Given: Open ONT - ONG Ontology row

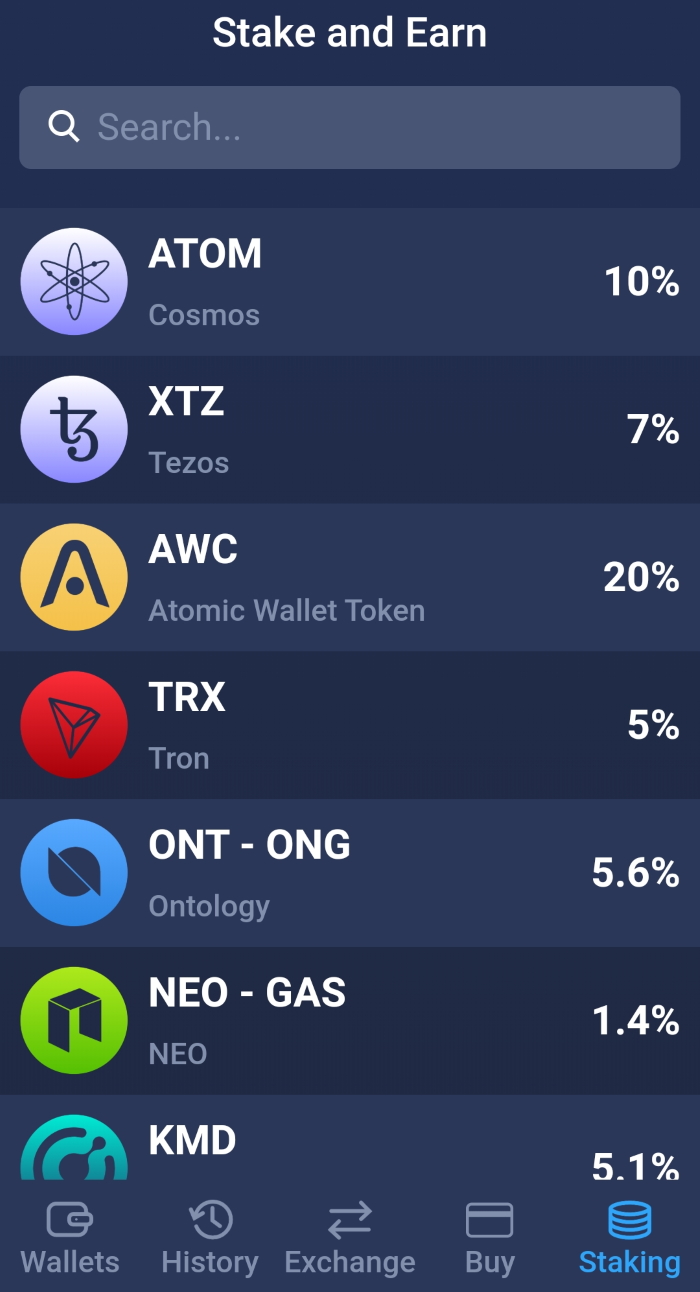Looking at the screenshot, I should pos(350,873).
